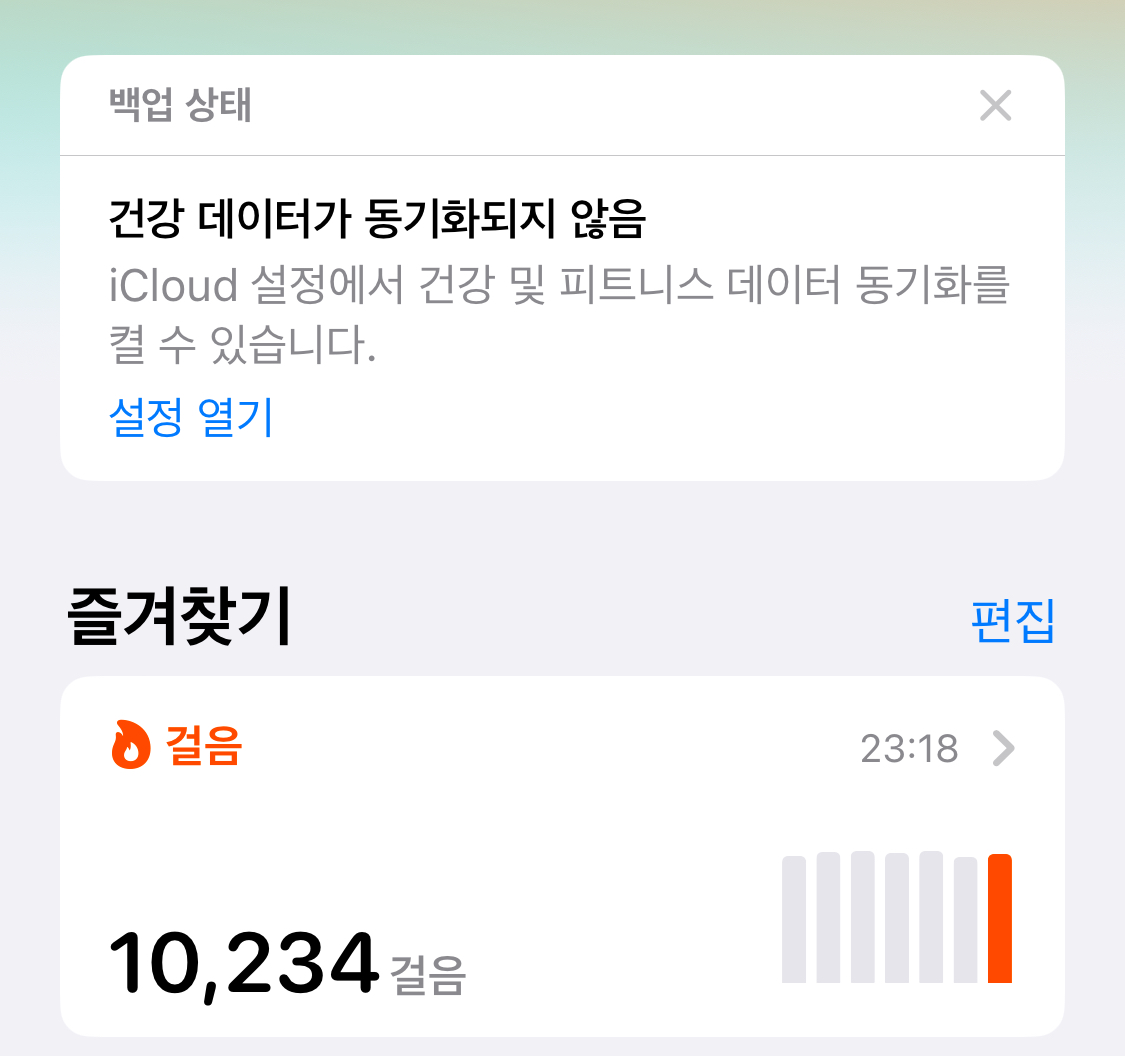The height and width of the screenshot is (1056, 1125).
Task: Dismiss the 백업 상태 card
Action: tap(995, 105)
